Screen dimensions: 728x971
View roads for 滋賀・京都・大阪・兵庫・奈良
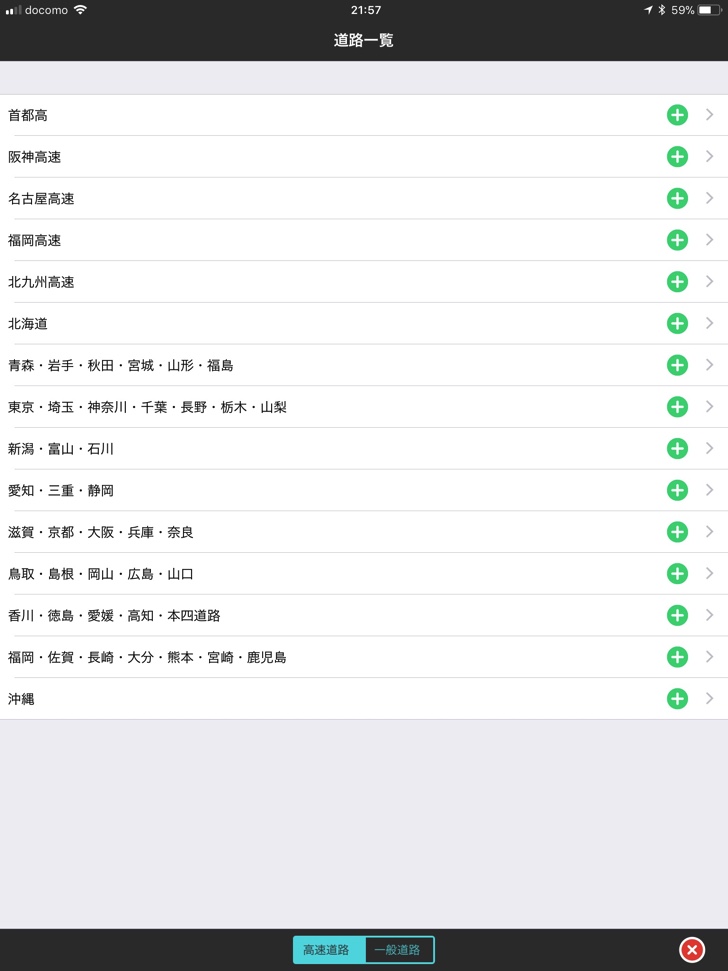[300, 532]
